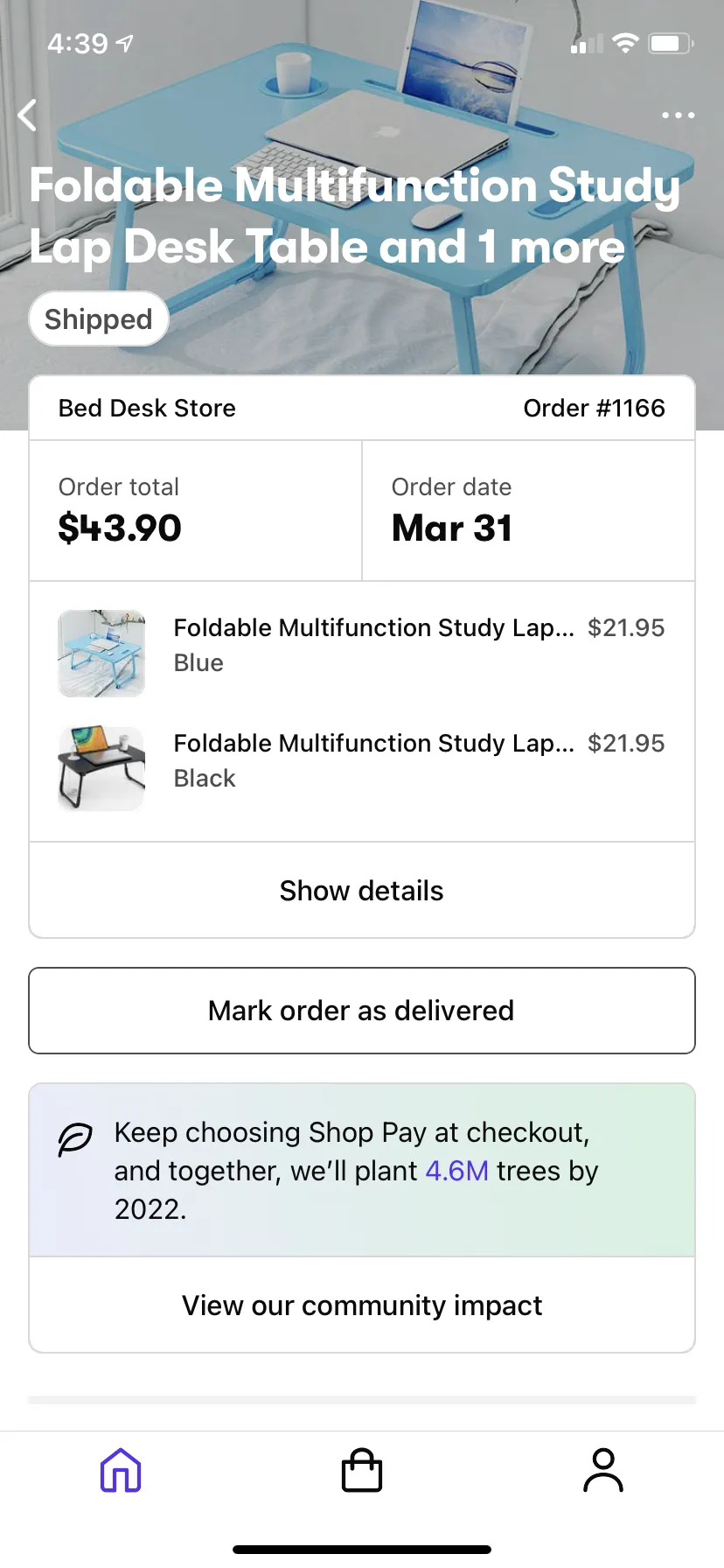Expand Show details for this order
Viewport: 724px width, 1568px height.
pyautogui.click(x=362, y=891)
